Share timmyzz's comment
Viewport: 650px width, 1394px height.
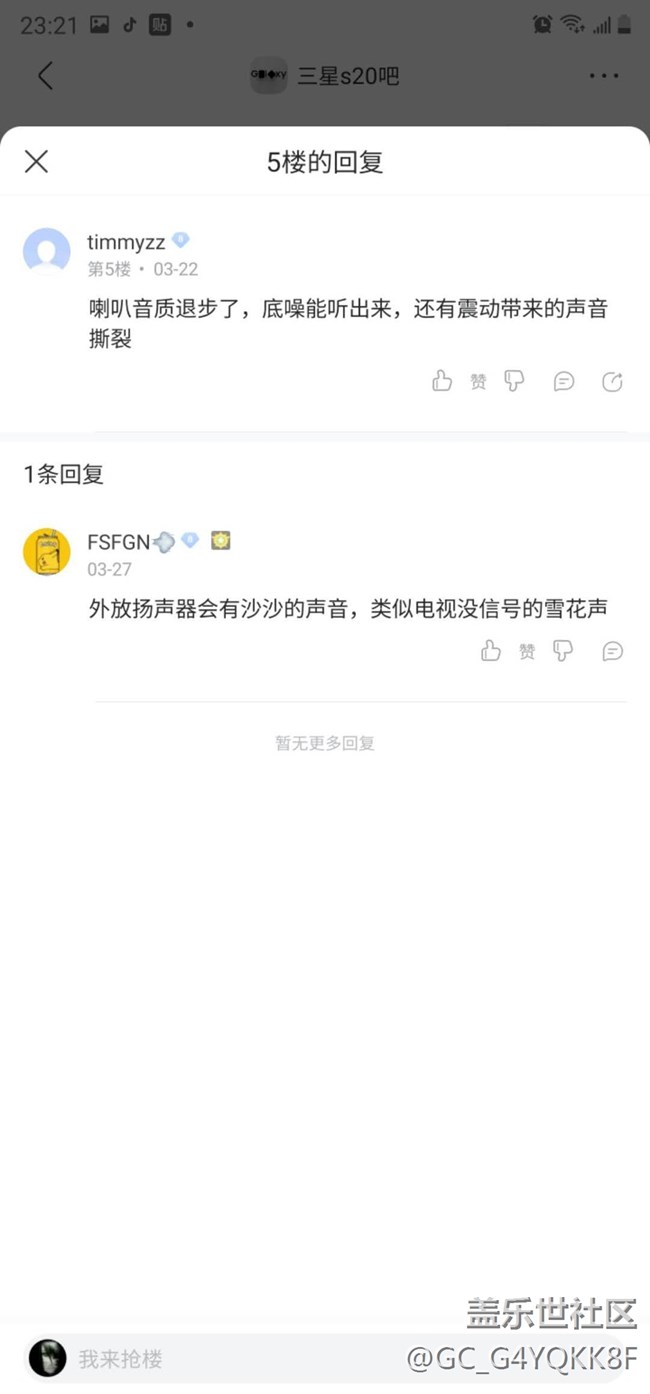tap(612, 381)
